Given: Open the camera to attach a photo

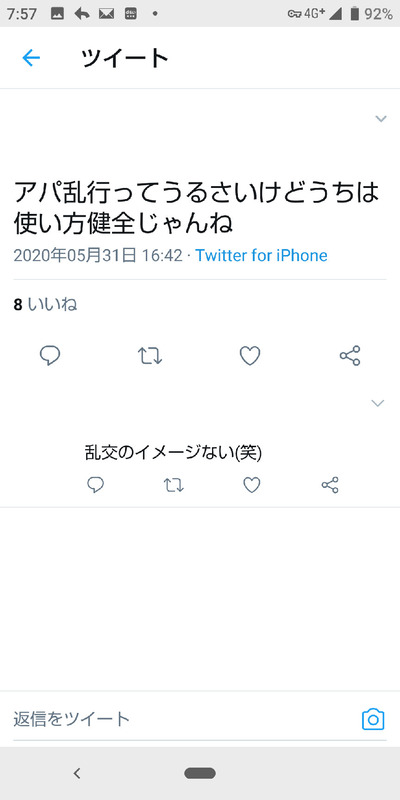Looking at the screenshot, I should pyautogui.click(x=373, y=719).
